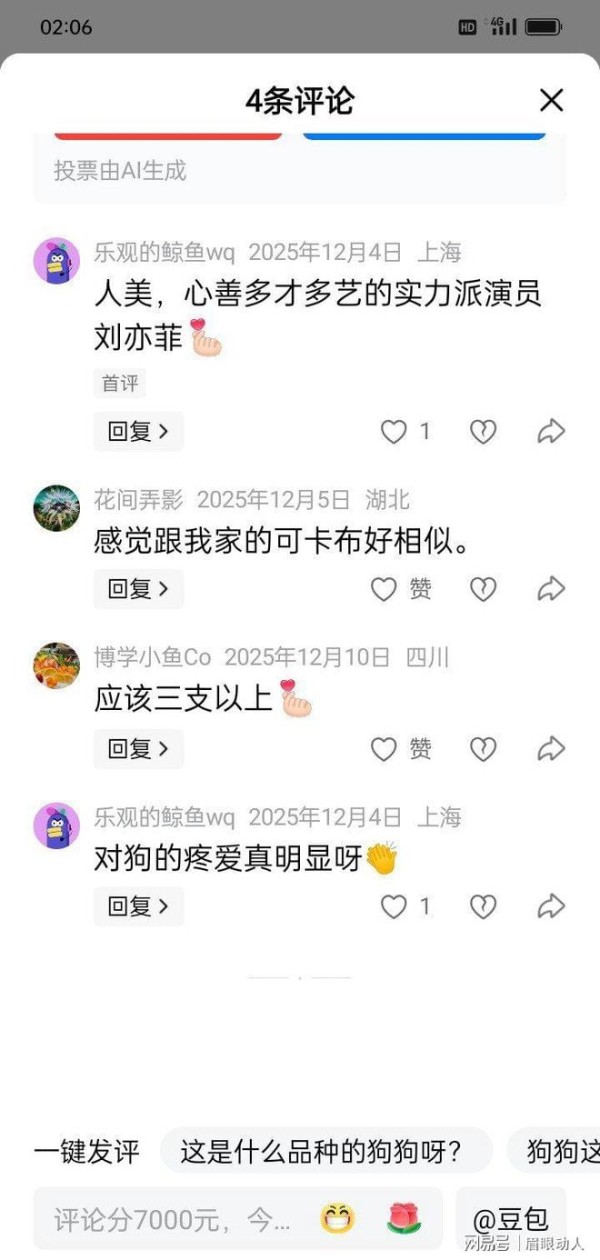Viewport: 600px width, 1260px height.
Task: Close the comments panel
Action: coord(551,100)
